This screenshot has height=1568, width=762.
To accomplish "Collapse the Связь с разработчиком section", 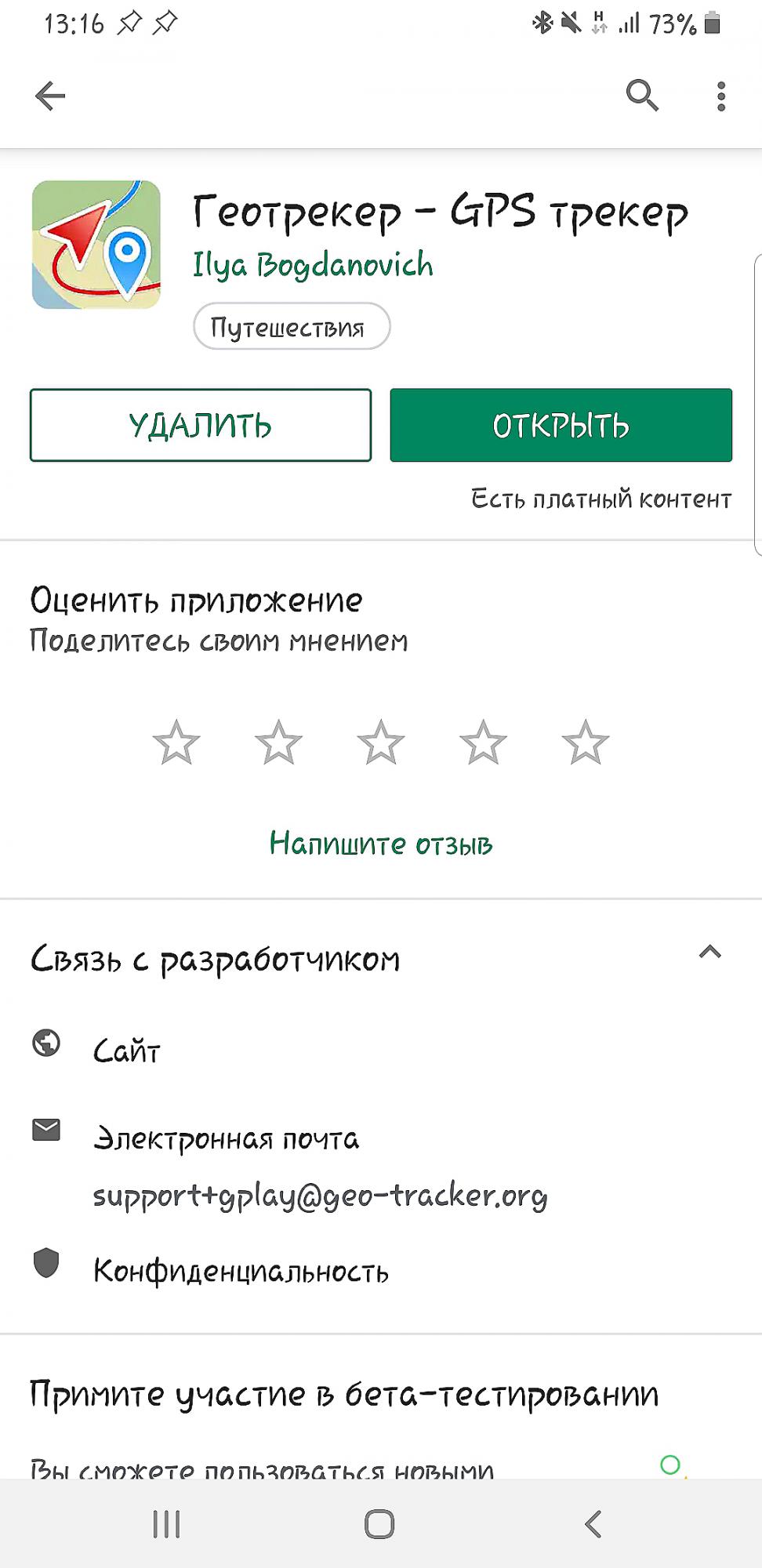I will 709,953.
